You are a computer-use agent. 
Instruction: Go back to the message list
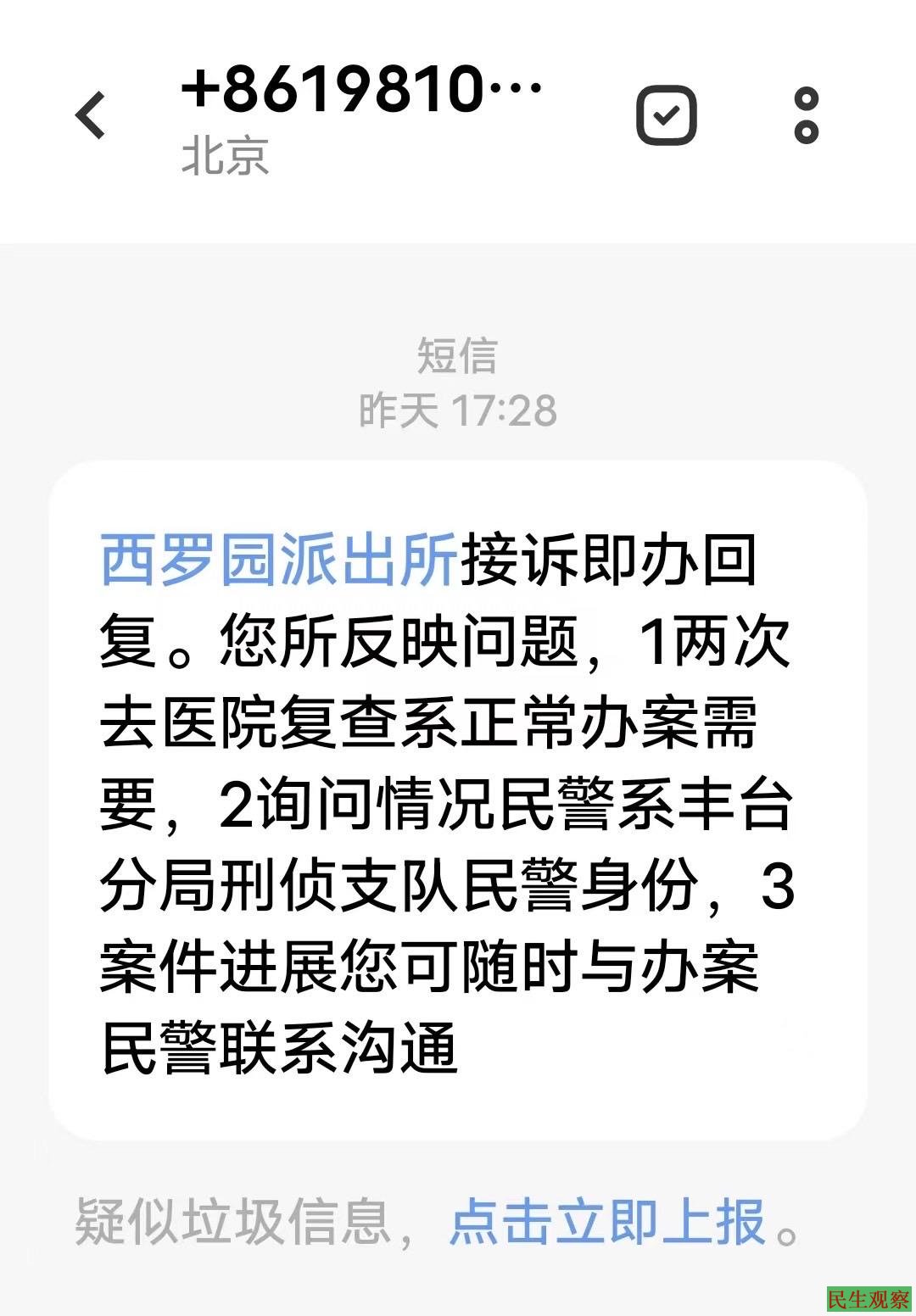click(x=90, y=115)
